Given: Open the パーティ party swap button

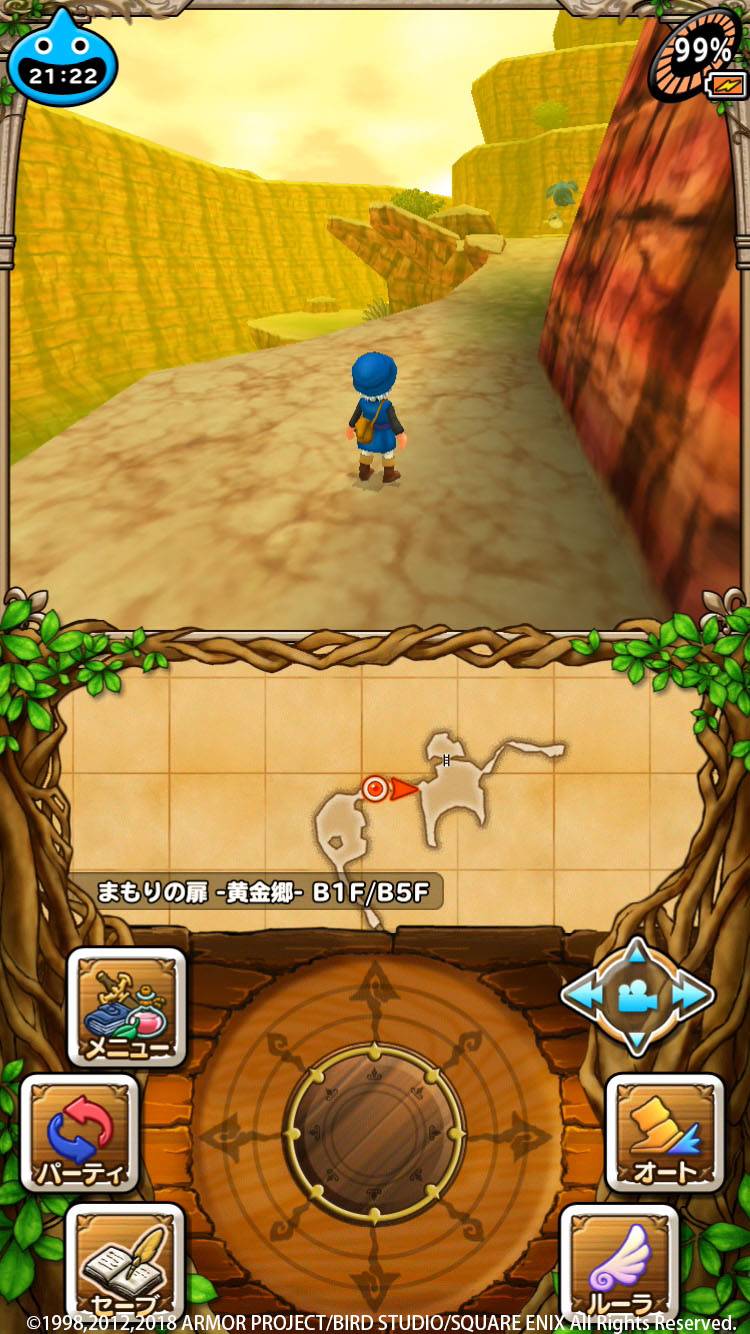Looking at the screenshot, I should [x=80, y=1133].
